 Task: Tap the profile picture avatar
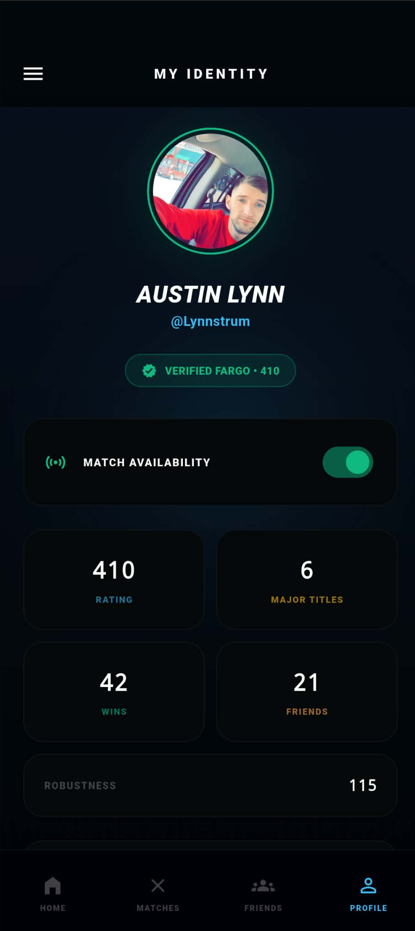pos(210,191)
